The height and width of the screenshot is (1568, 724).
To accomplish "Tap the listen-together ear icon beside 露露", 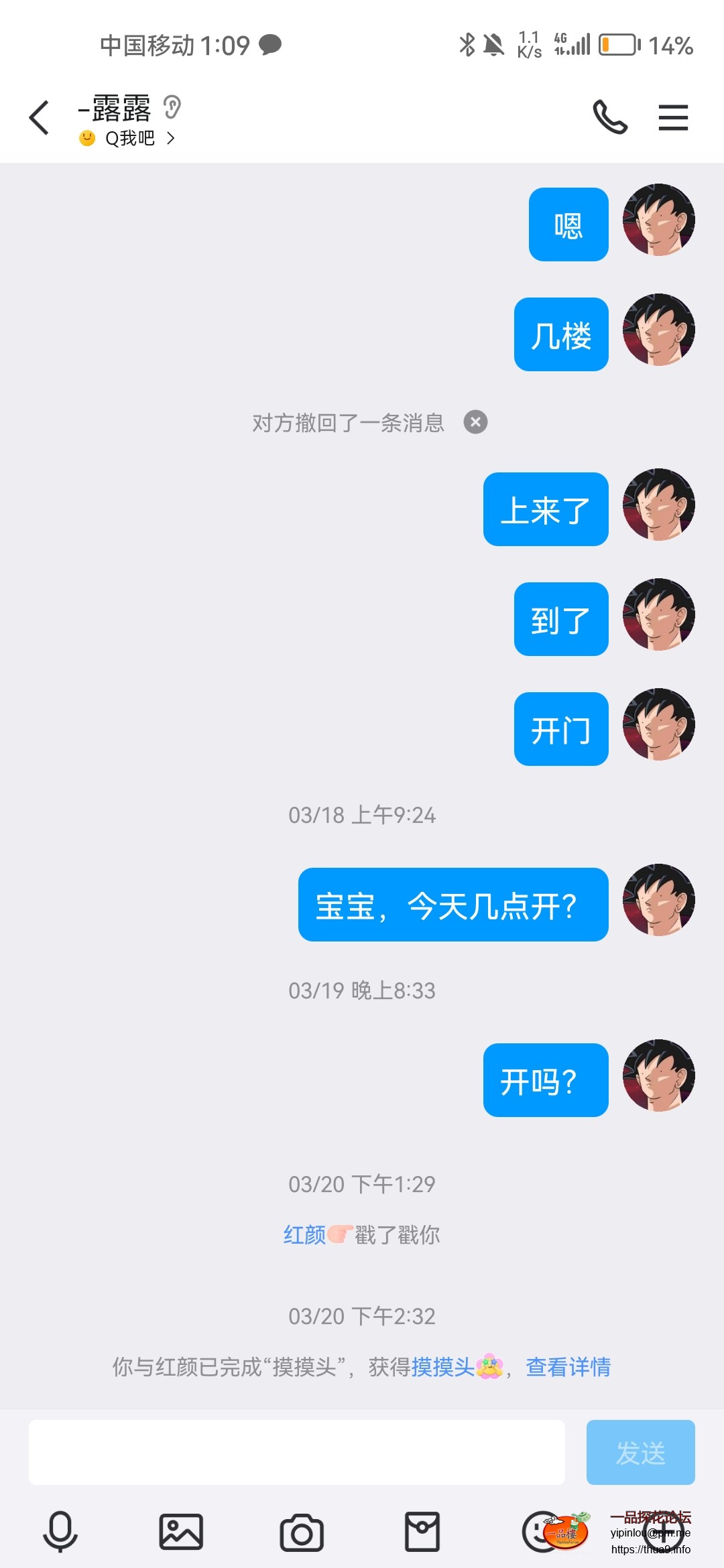I will pyautogui.click(x=172, y=107).
